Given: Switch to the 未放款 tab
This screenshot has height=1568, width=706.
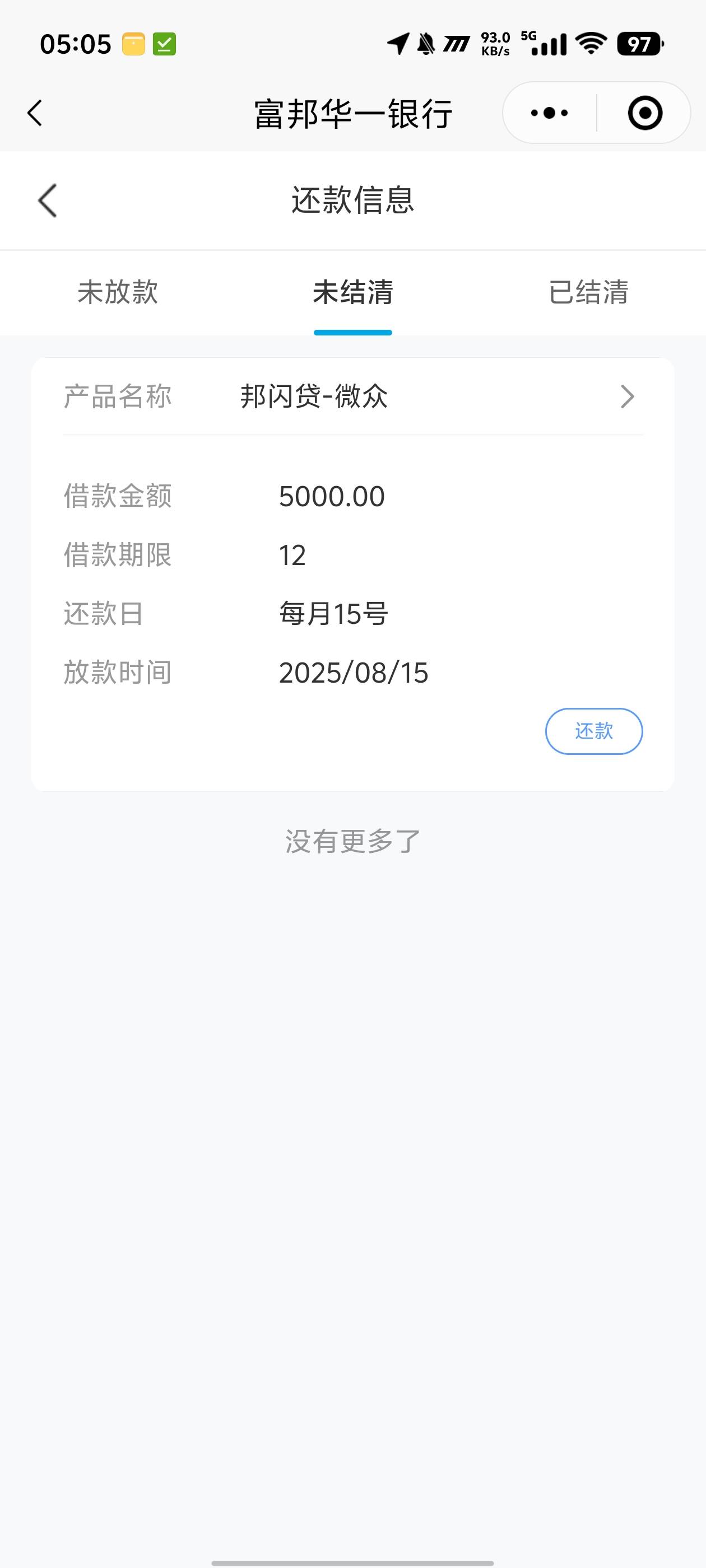Looking at the screenshot, I should click(x=118, y=292).
